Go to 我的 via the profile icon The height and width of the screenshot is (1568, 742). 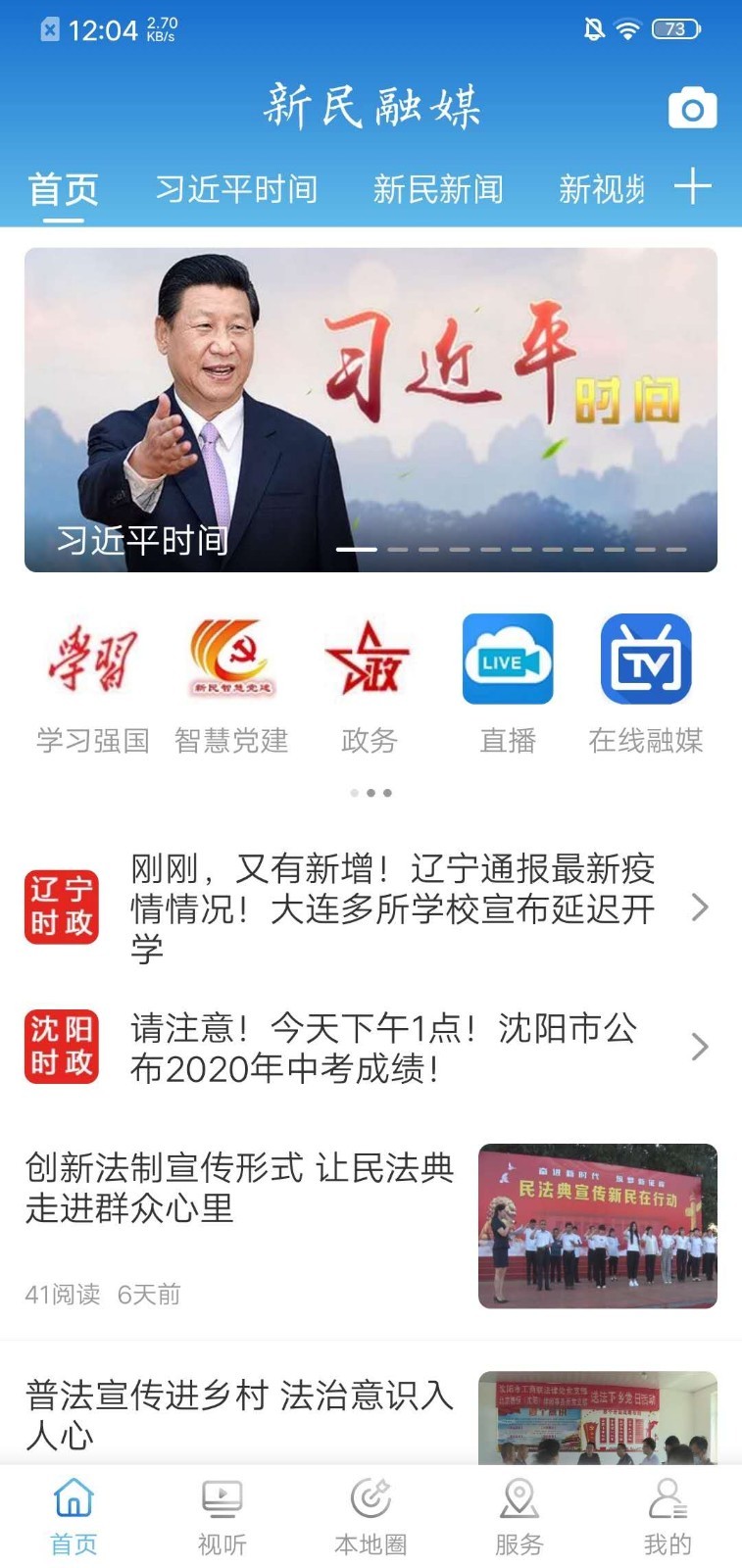(x=668, y=1509)
